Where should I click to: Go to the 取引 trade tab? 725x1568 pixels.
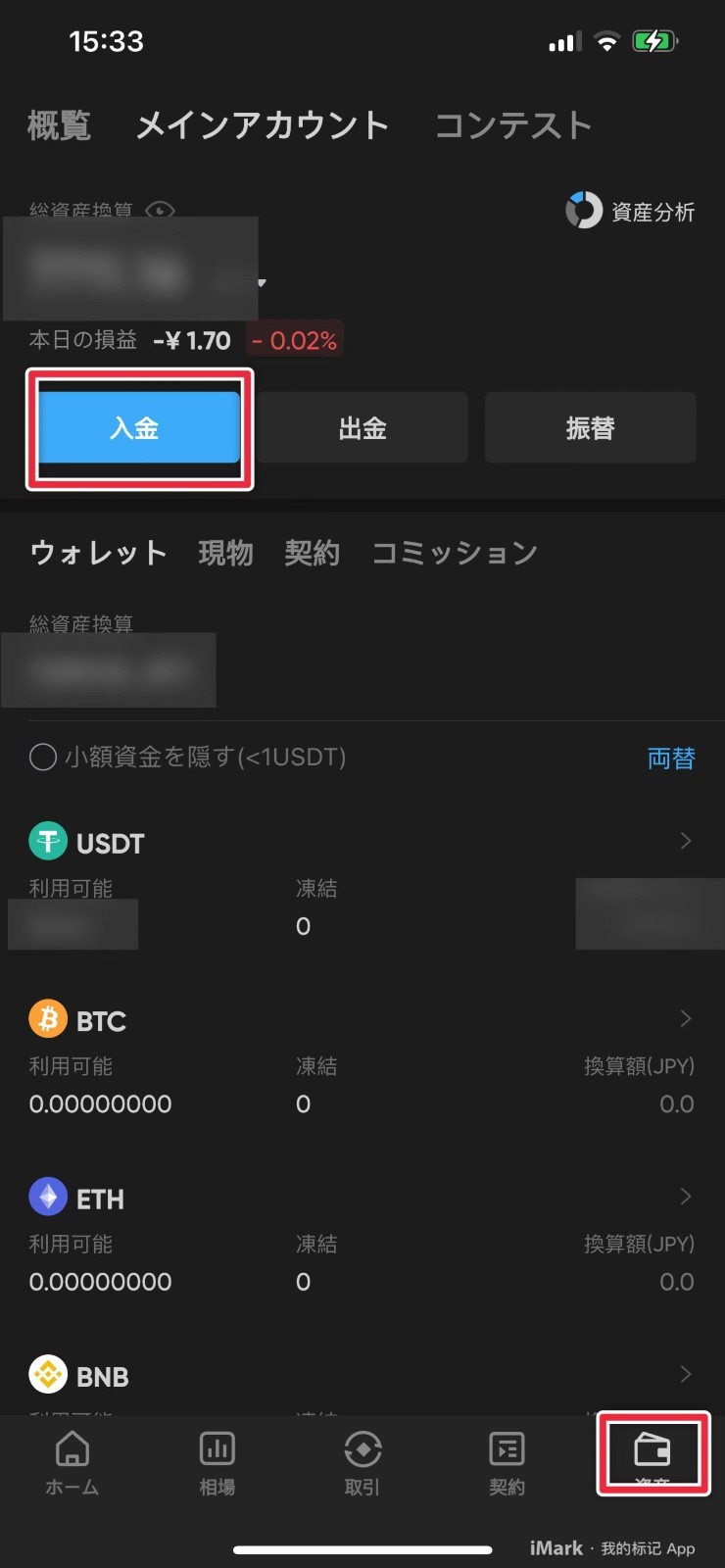(x=362, y=1464)
